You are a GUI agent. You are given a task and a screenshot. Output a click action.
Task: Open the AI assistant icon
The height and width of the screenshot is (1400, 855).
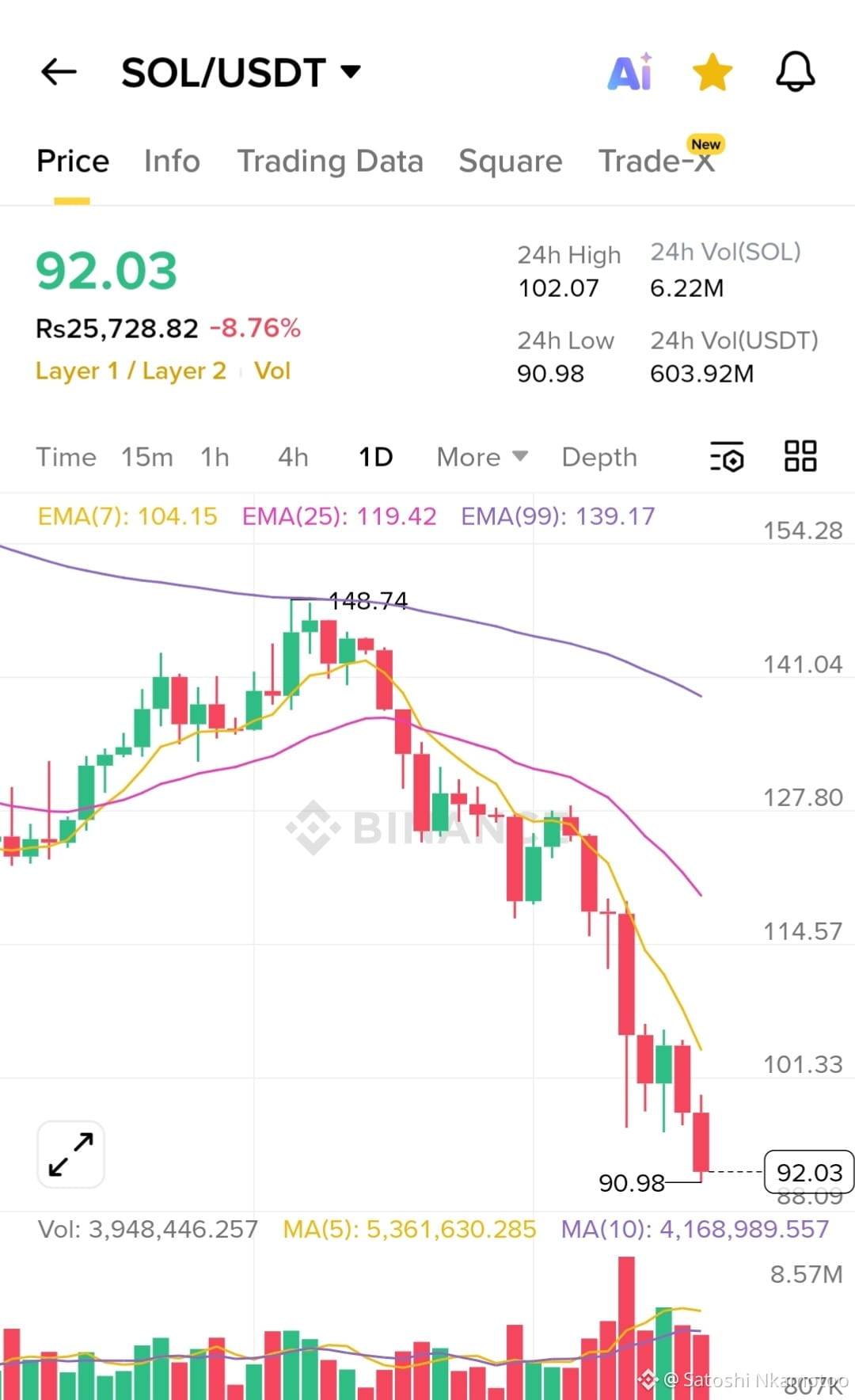[x=630, y=72]
